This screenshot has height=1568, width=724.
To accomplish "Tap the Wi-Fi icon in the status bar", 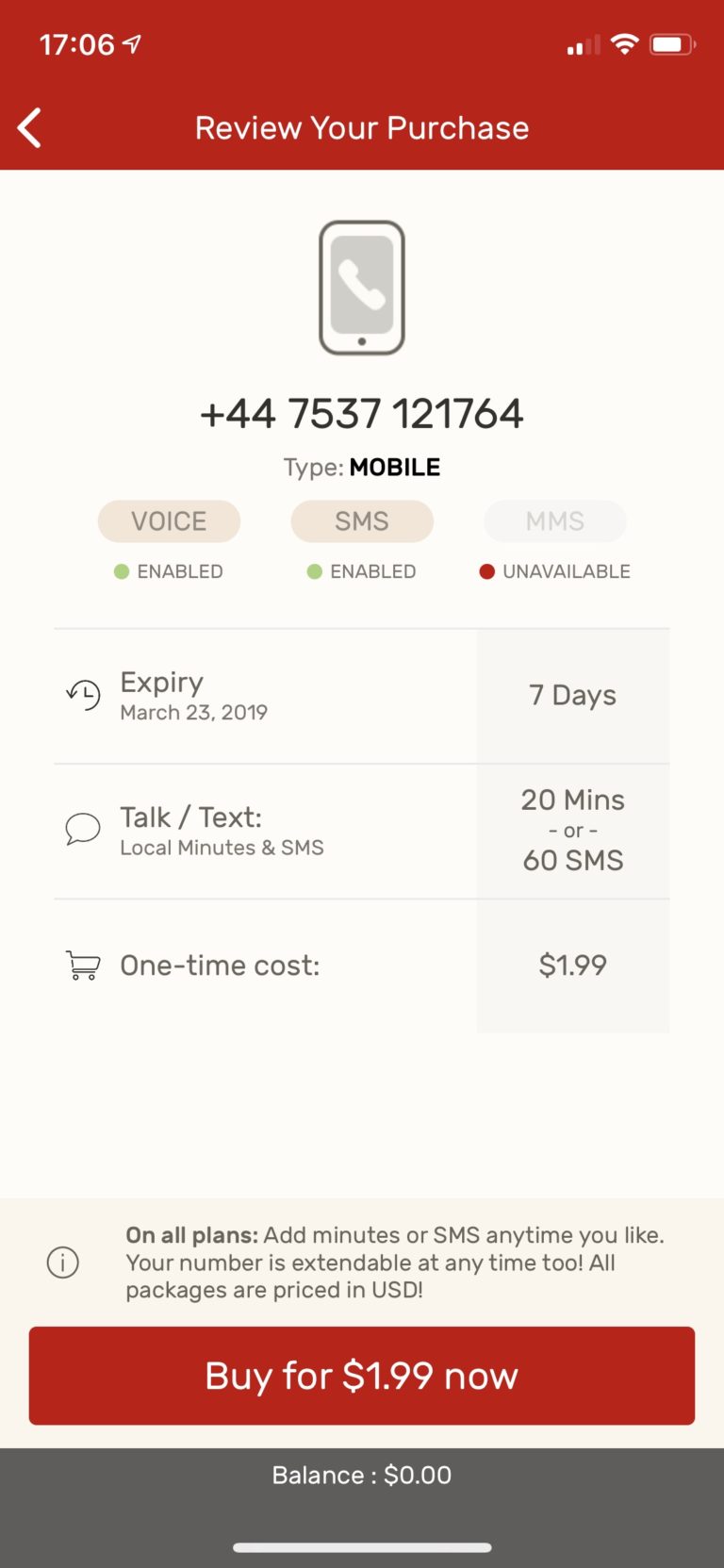I will (624, 42).
